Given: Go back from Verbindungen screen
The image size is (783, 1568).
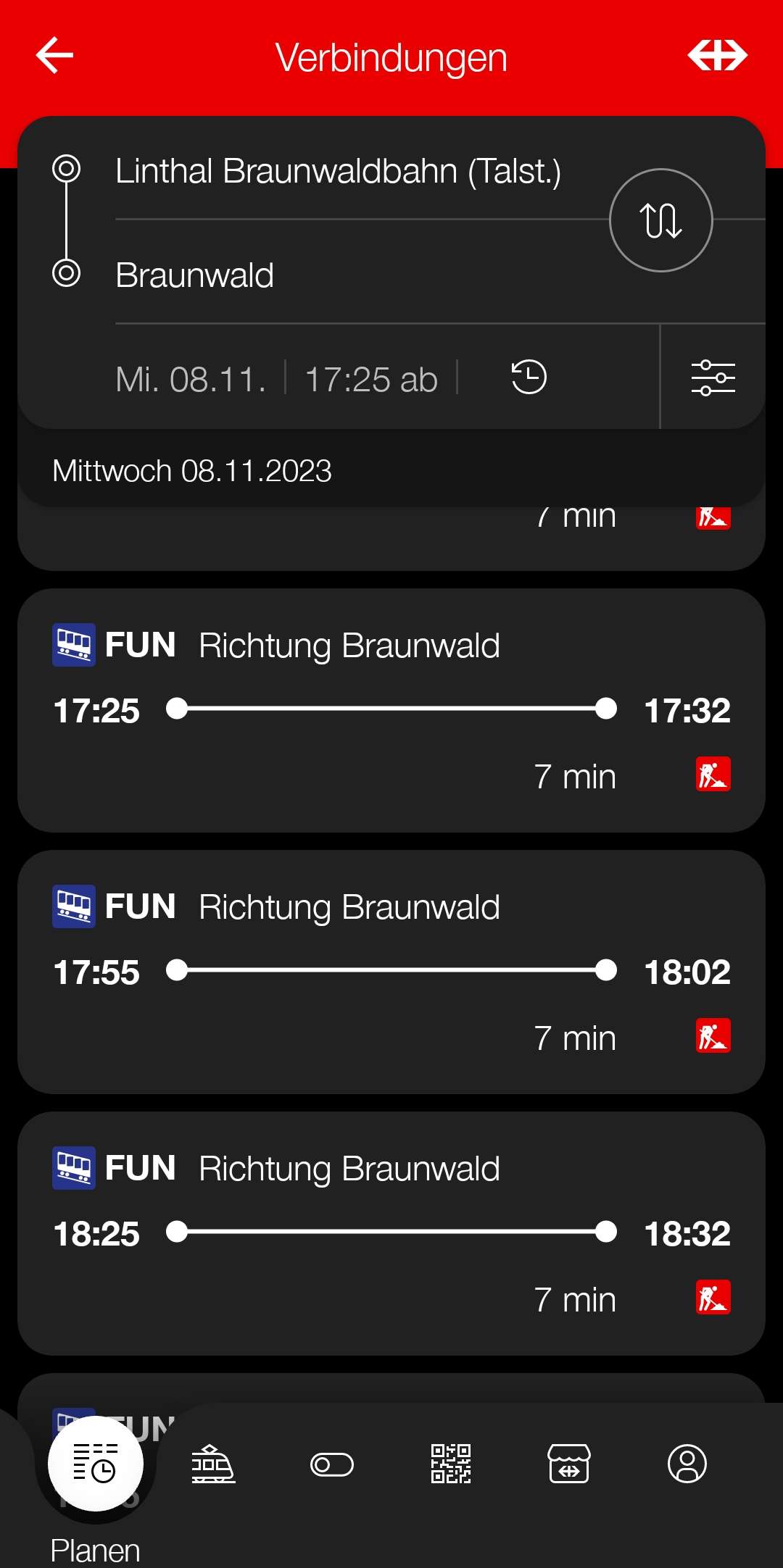Looking at the screenshot, I should tap(55, 56).
